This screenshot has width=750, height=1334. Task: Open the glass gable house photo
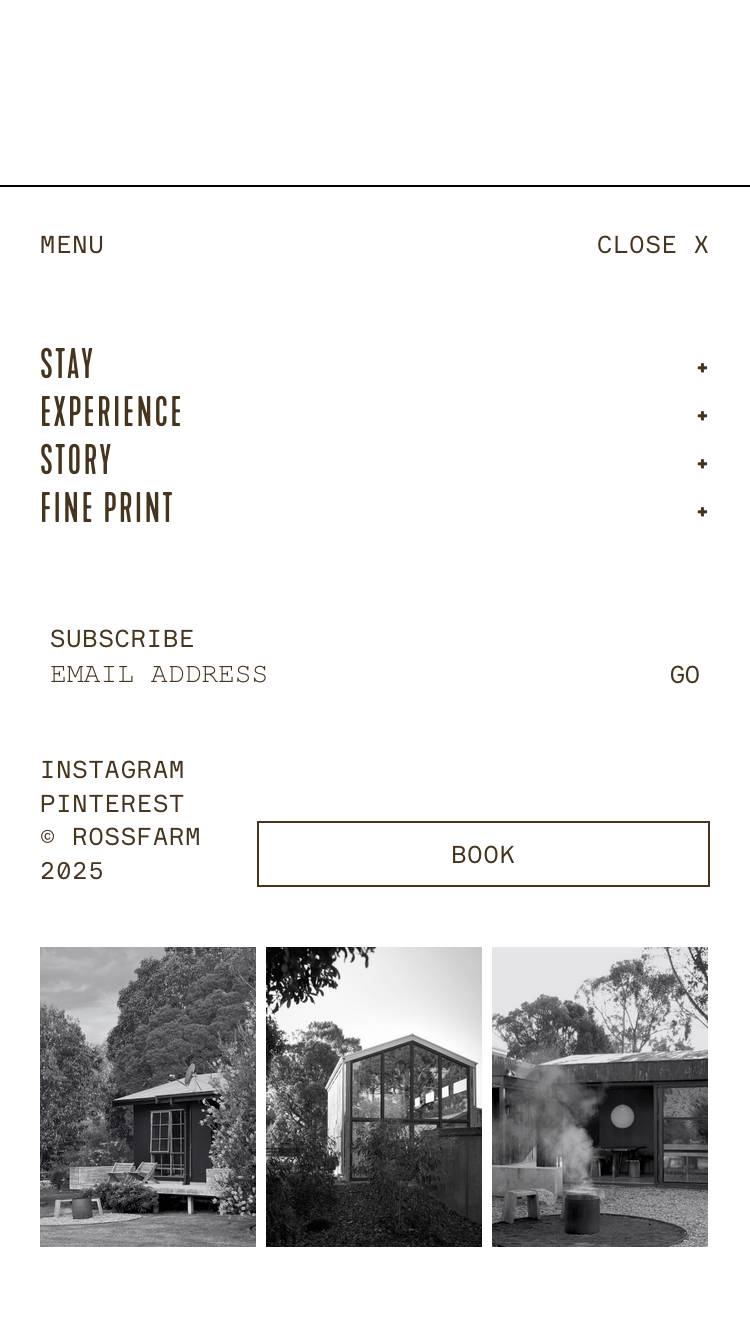coord(374,1096)
